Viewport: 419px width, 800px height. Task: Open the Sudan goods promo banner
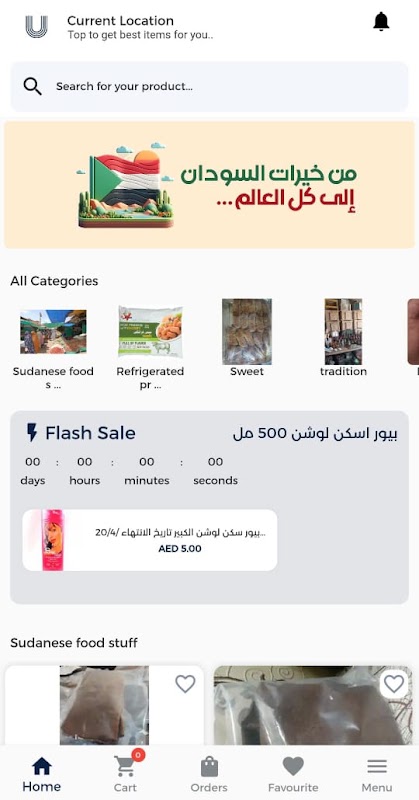[209, 185]
